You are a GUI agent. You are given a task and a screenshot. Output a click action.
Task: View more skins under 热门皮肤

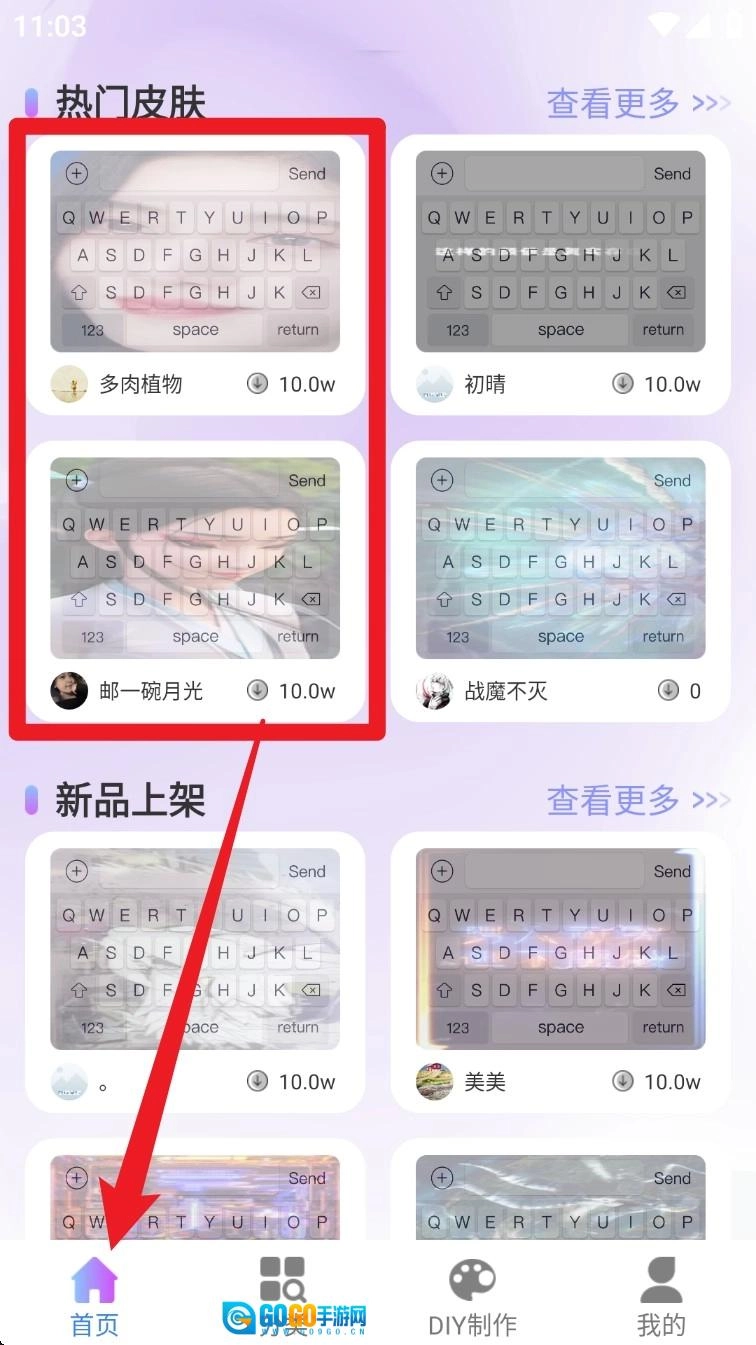pos(637,103)
